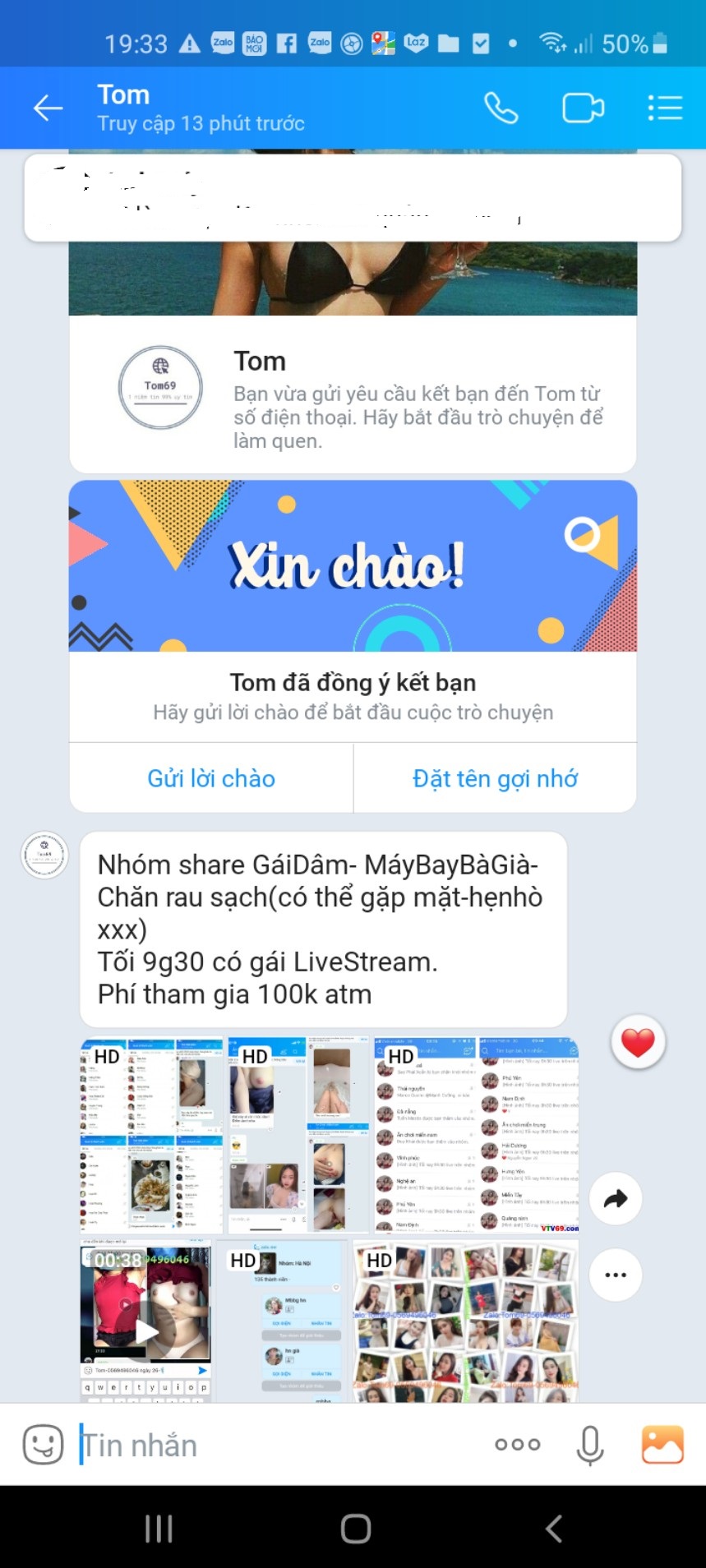Tap Đặt tên gợi nhớ button
The width and height of the screenshot is (706, 1568).
click(x=495, y=778)
